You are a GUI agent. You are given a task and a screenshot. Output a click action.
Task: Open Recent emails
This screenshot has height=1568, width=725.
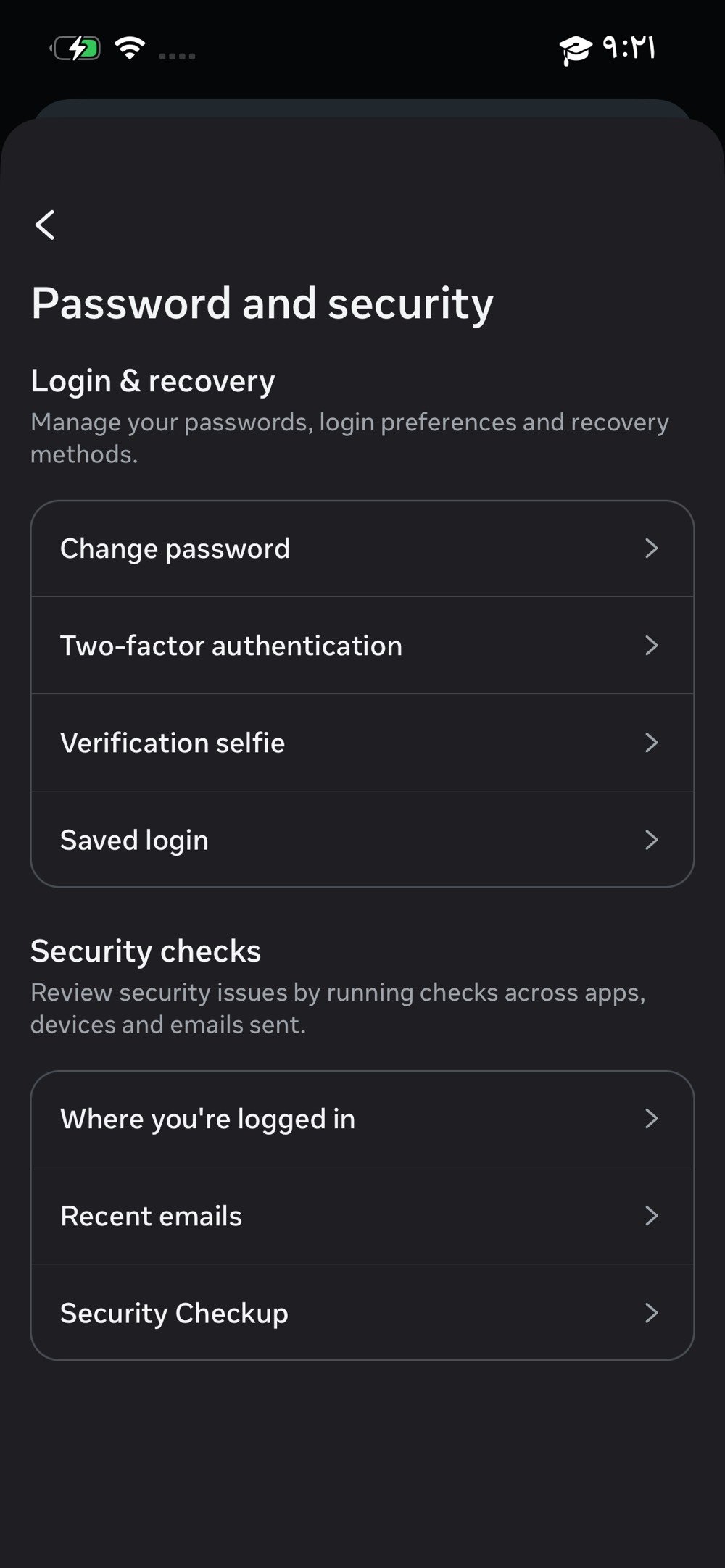[x=362, y=1216]
